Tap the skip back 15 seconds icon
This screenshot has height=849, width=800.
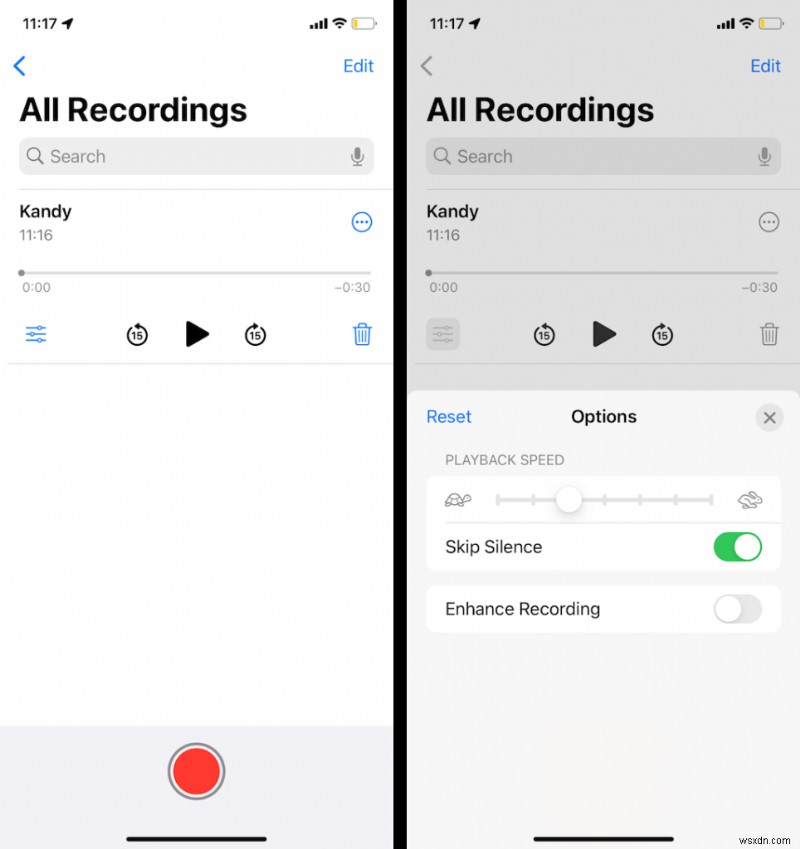coord(137,335)
